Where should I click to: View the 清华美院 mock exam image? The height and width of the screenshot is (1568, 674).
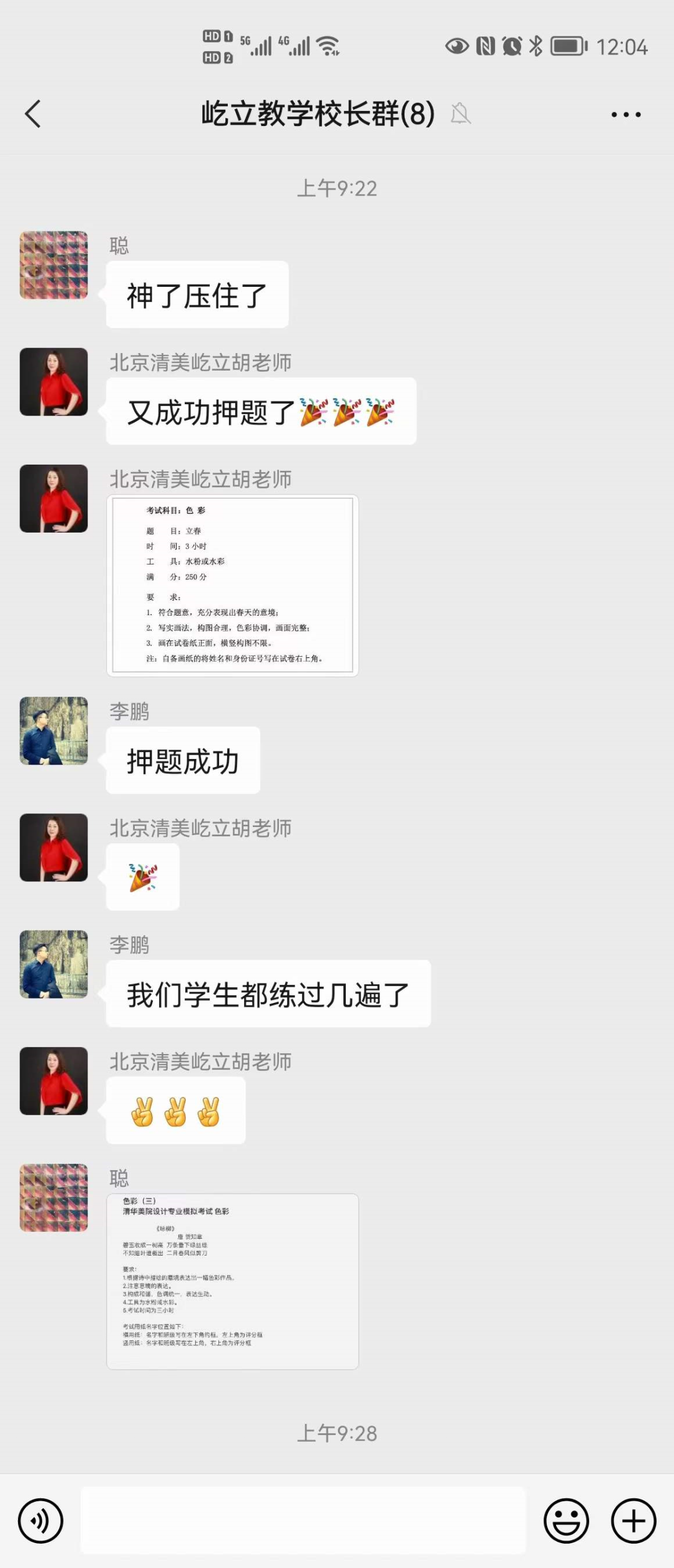tap(233, 1281)
